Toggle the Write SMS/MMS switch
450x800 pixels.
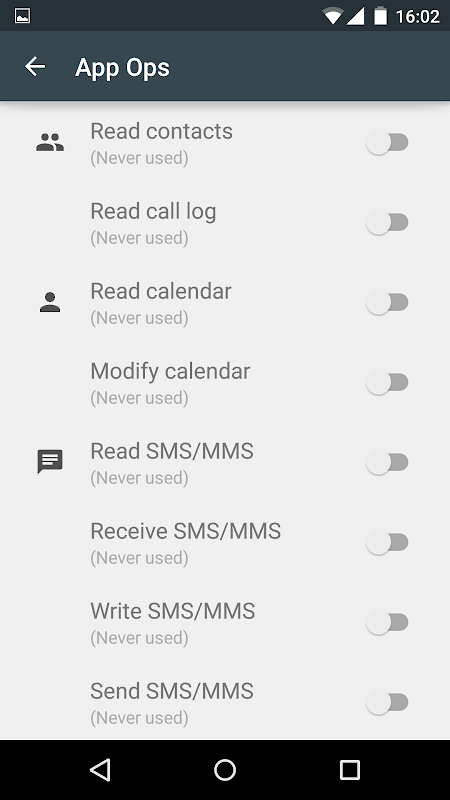[x=387, y=623]
